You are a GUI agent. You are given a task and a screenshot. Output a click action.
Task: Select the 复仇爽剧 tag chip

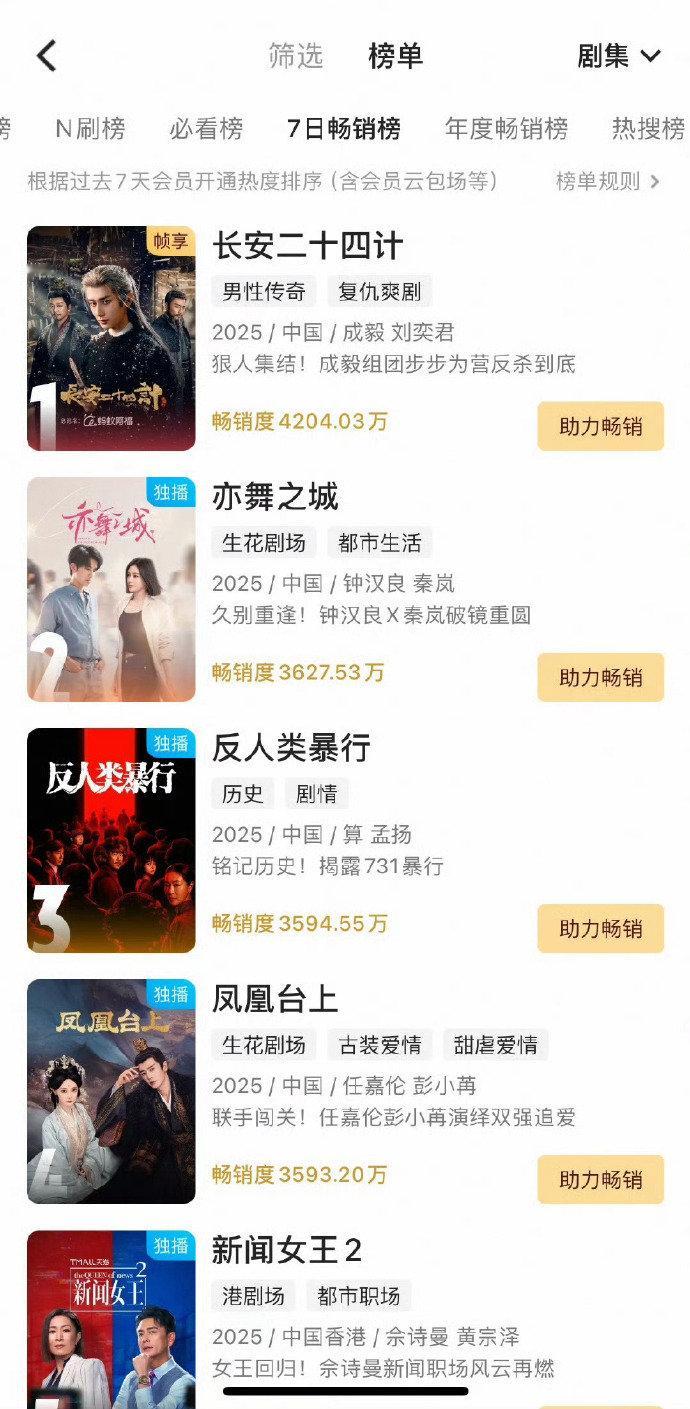click(x=379, y=292)
